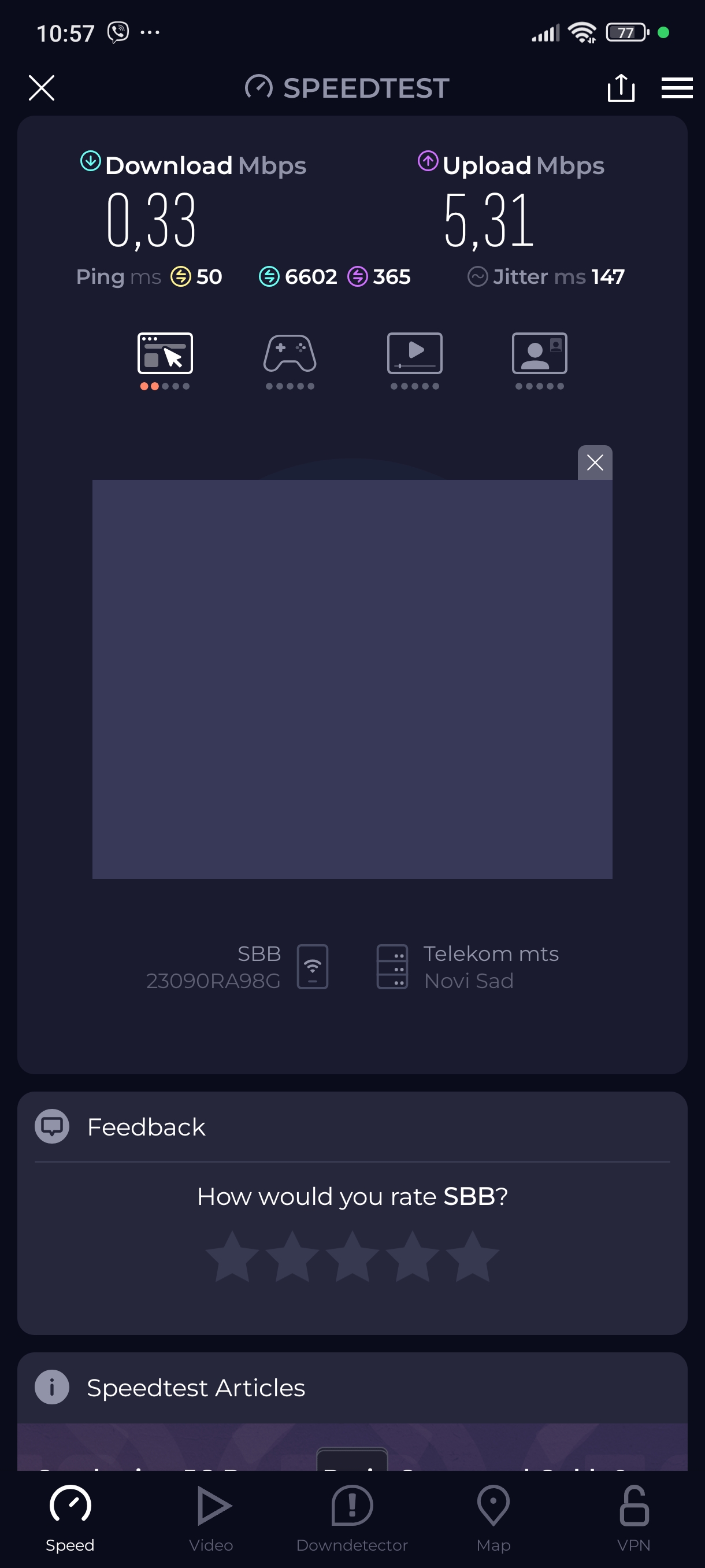Open the hamburger menu
This screenshot has width=705, height=1568.
click(x=677, y=88)
